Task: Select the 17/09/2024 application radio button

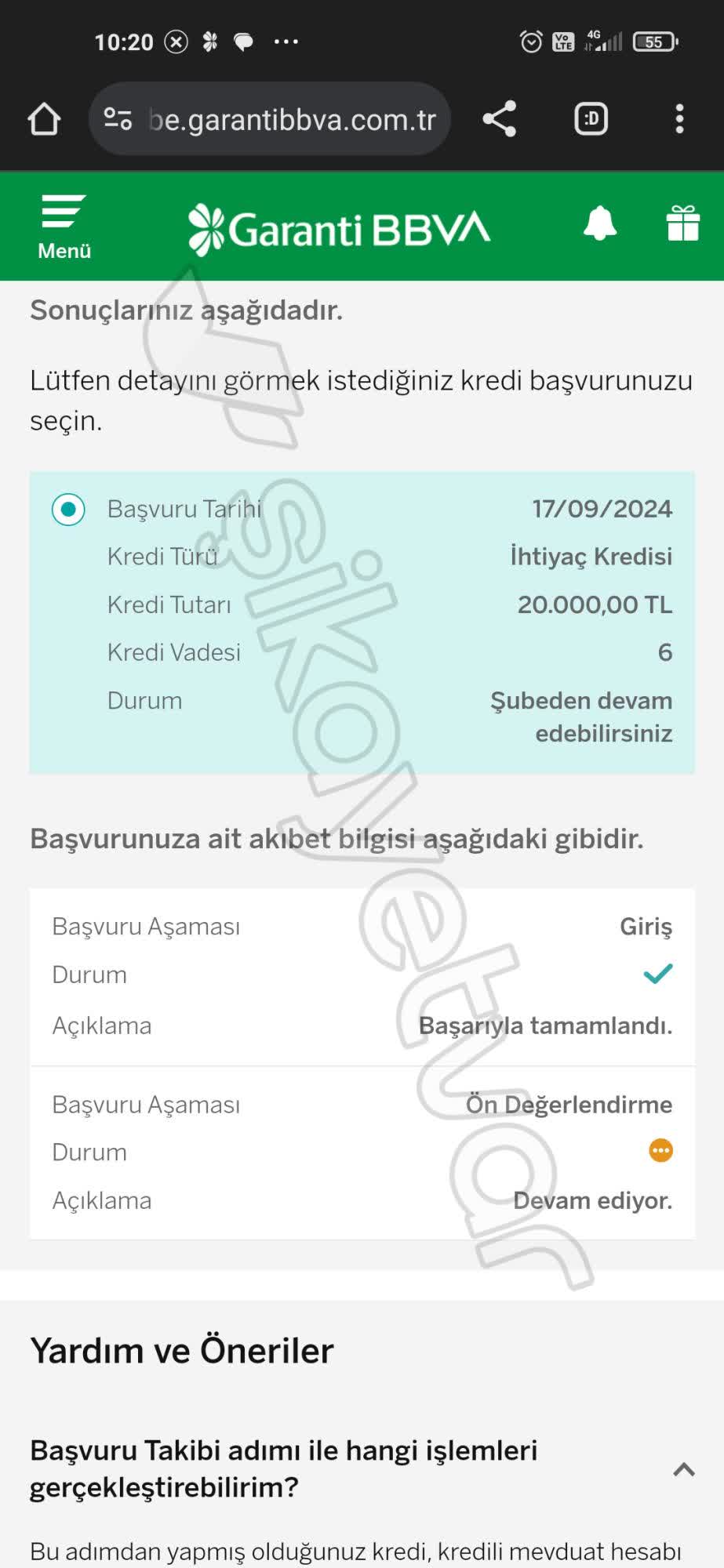Action: point(69,509)
